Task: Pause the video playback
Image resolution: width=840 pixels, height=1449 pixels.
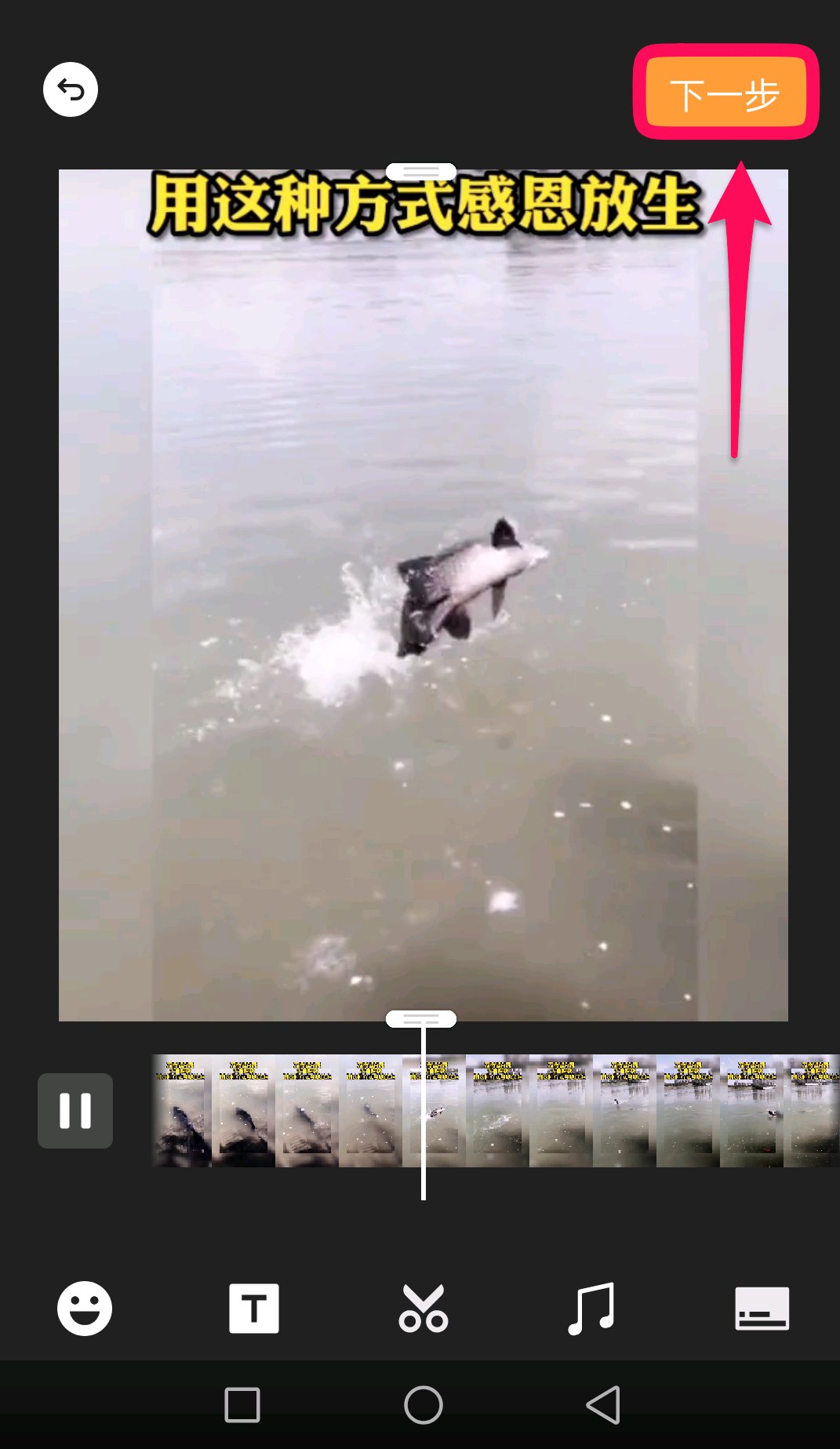Action: pos(75,1110)
